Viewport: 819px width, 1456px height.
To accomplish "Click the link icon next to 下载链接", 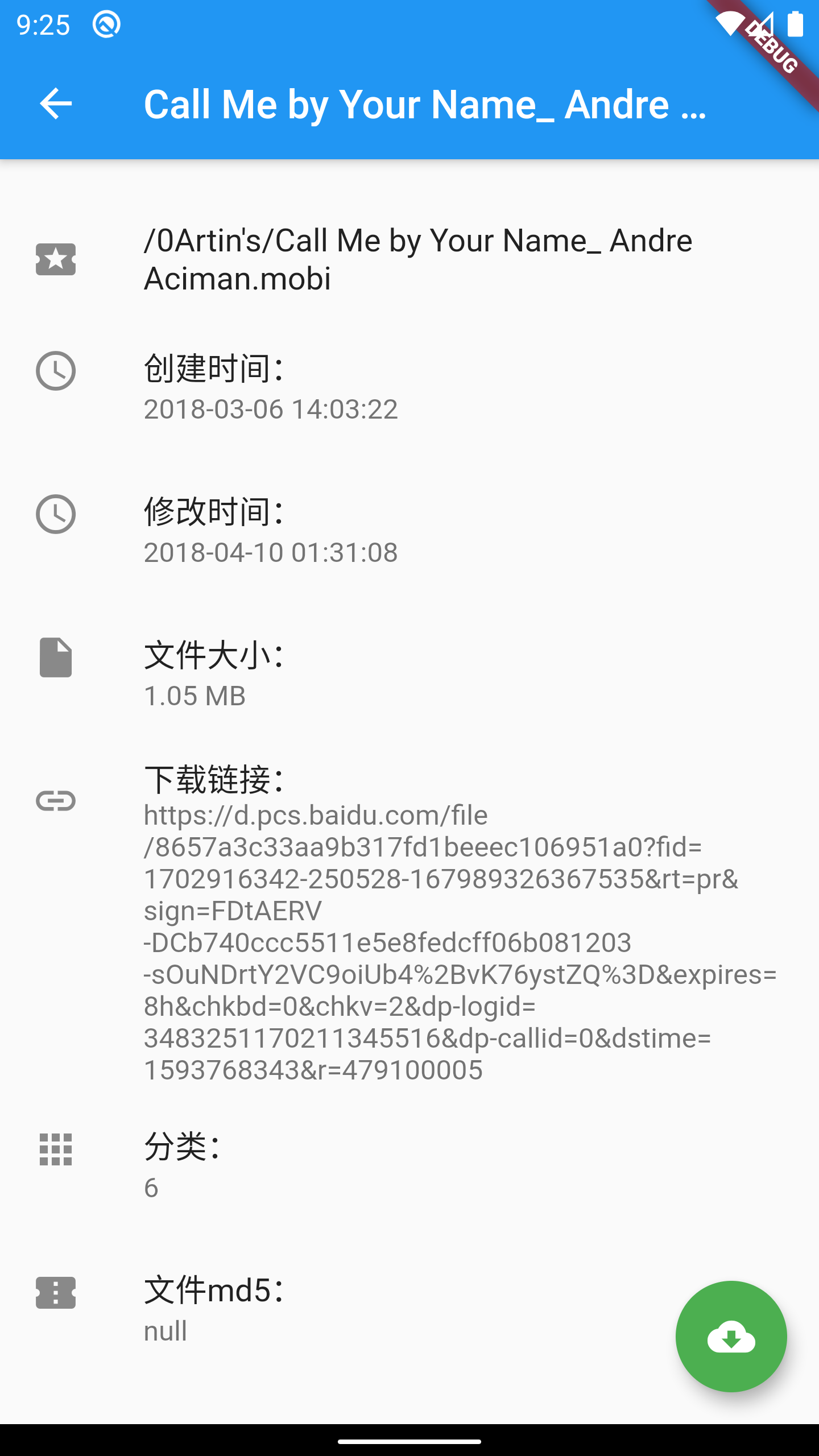I will pos(55,801).
